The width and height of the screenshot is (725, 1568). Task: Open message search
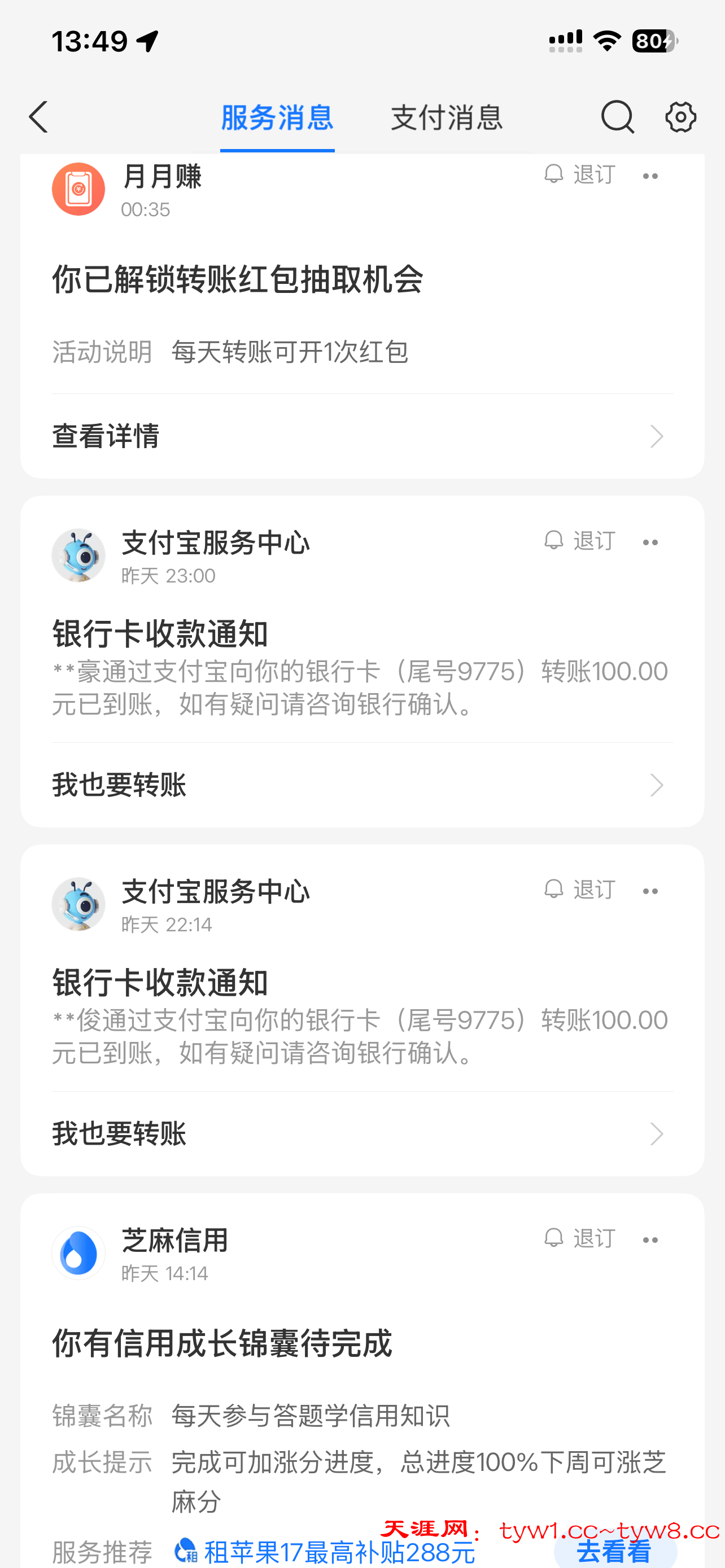[x=617, y=117]
